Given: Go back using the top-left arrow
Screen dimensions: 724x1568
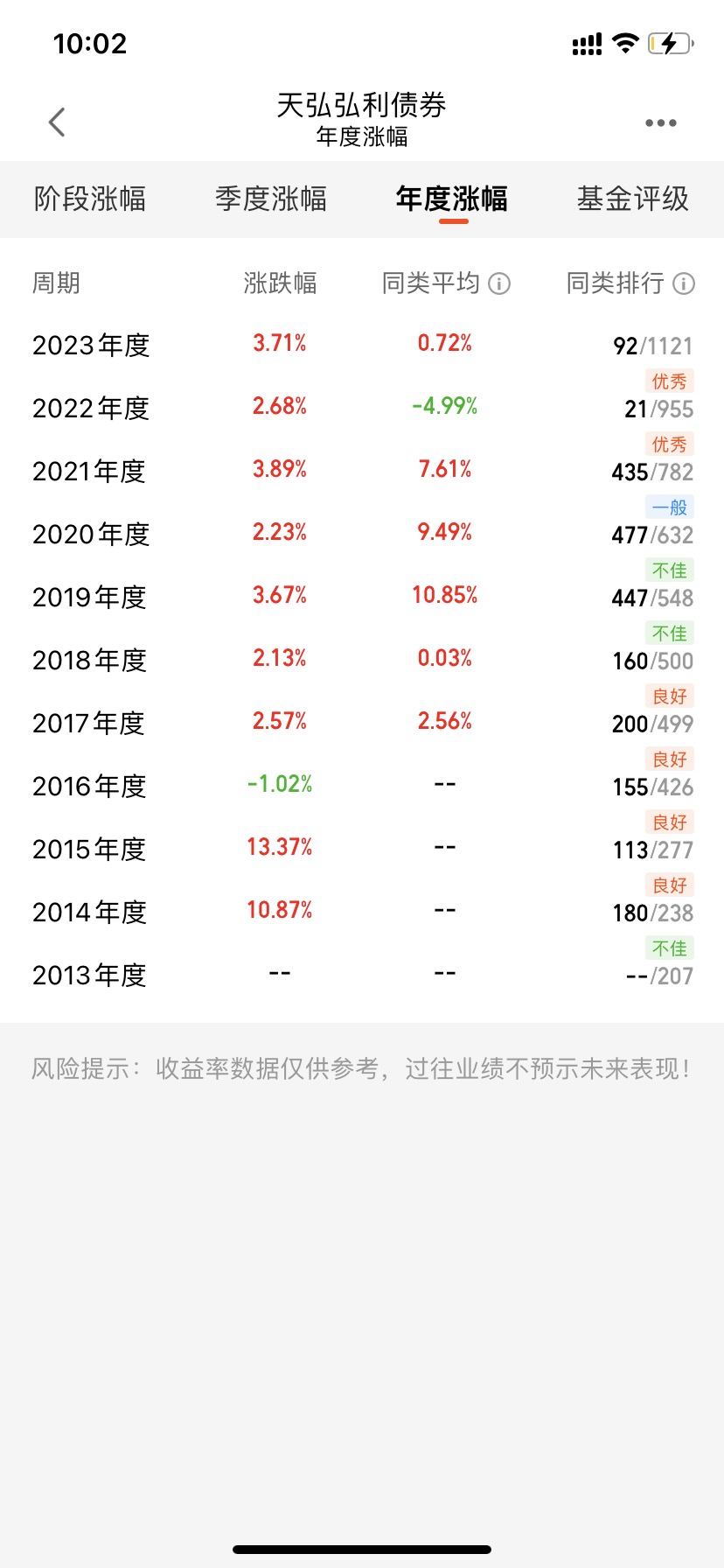Looking at the screenshot, I should tap(57, 122).
